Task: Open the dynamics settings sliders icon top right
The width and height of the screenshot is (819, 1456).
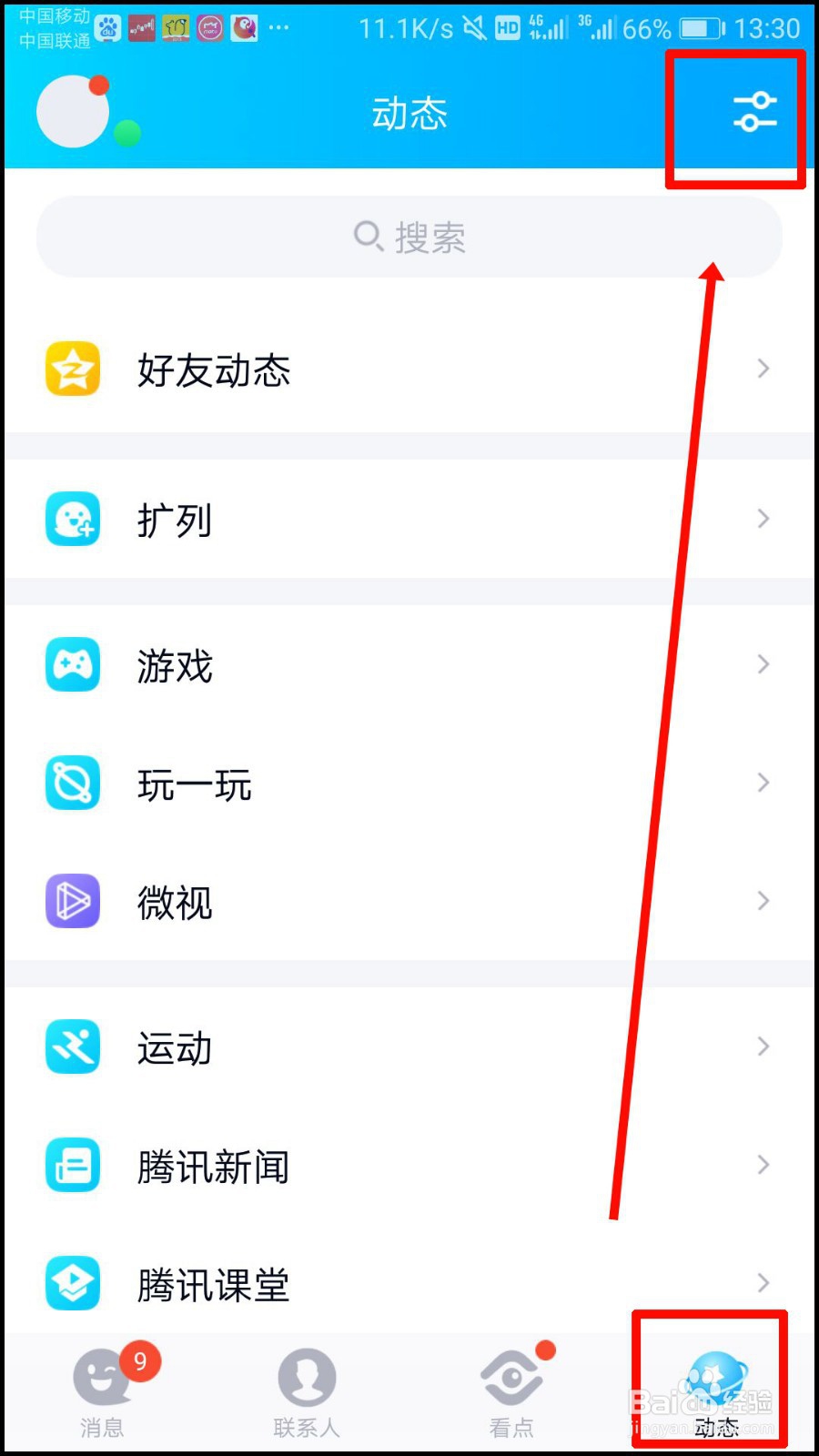Action: (x=752, y=113)
